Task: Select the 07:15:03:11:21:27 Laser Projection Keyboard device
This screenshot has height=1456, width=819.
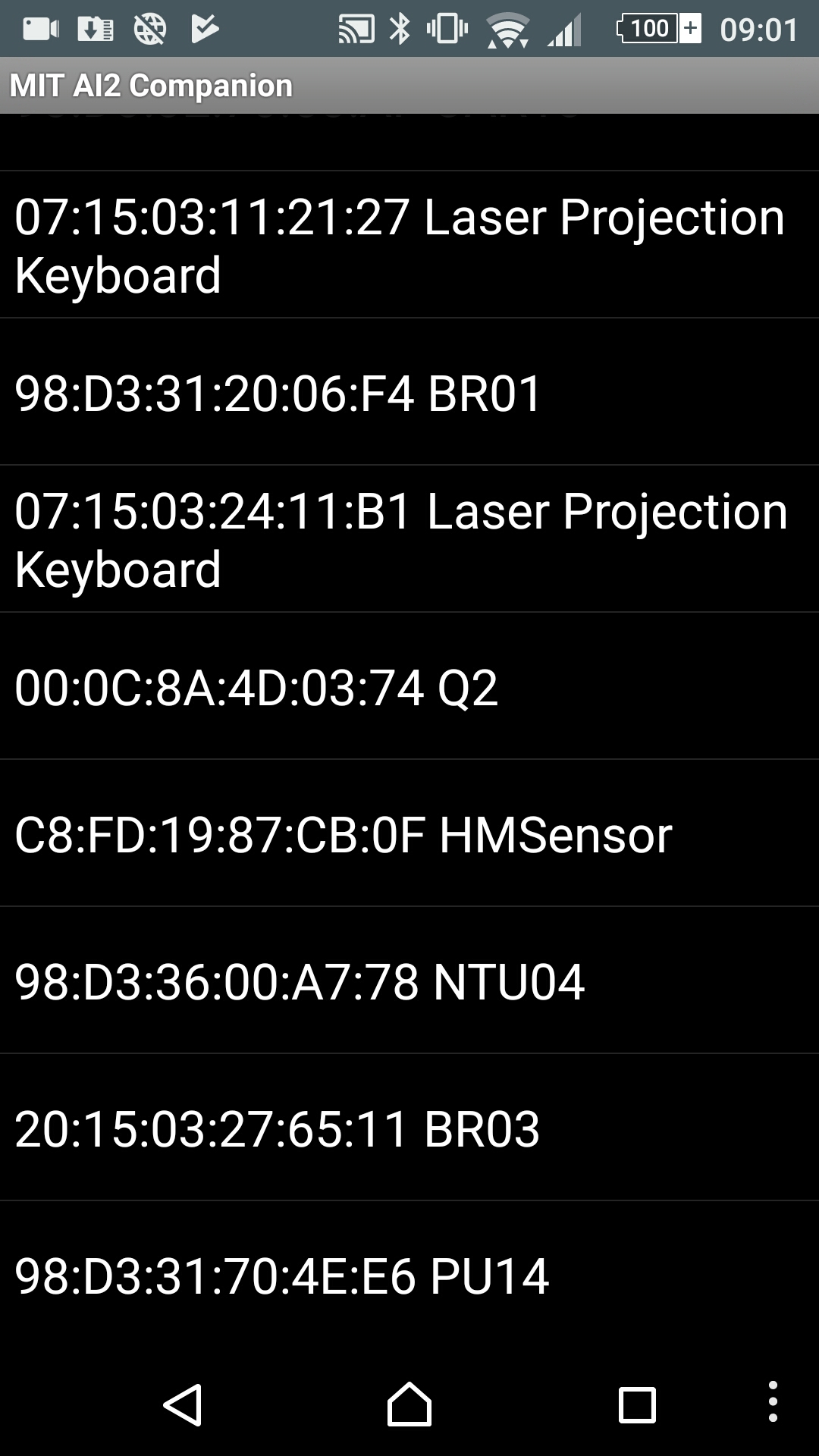Action: point(409,245)
